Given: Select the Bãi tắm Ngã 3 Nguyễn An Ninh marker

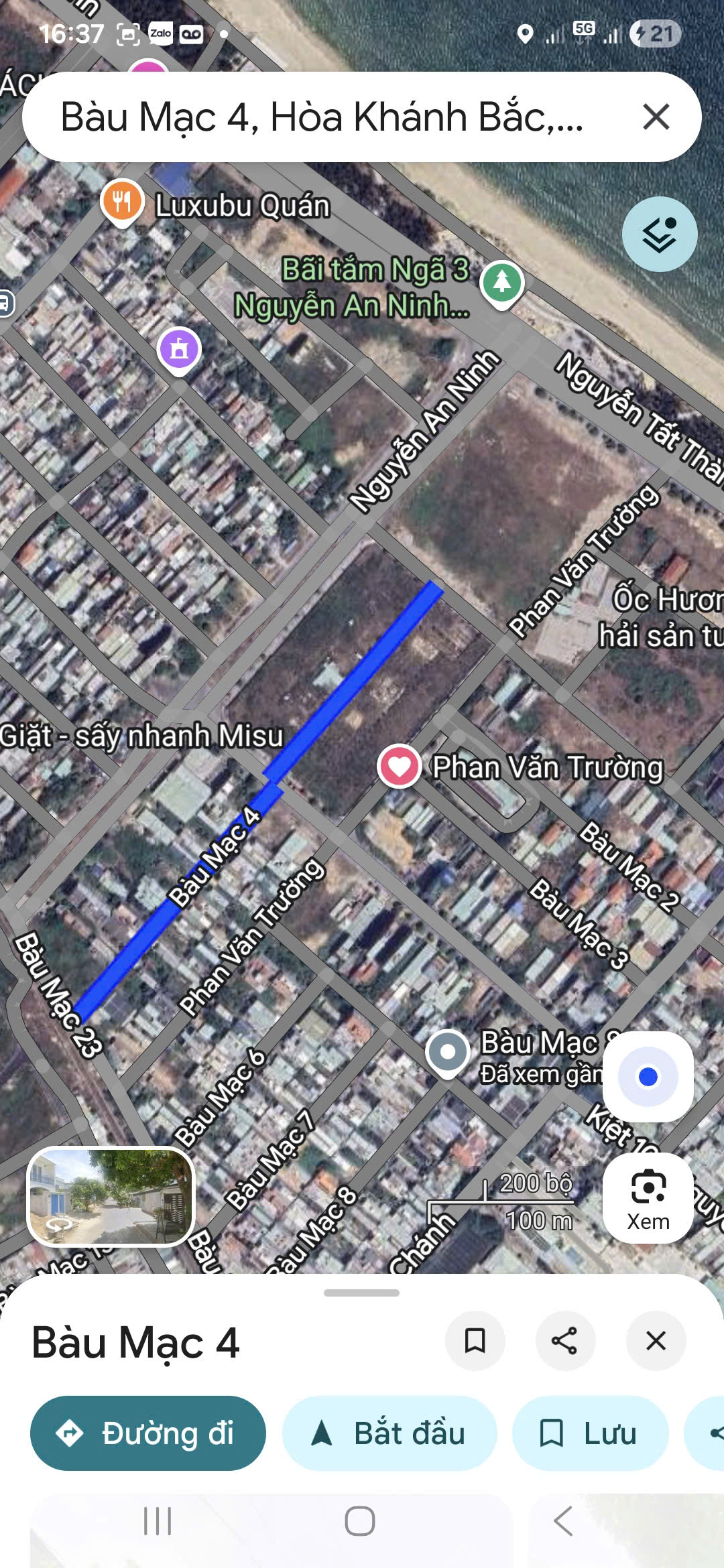Looking at the screenshot, I should click(x=501, y=282).
